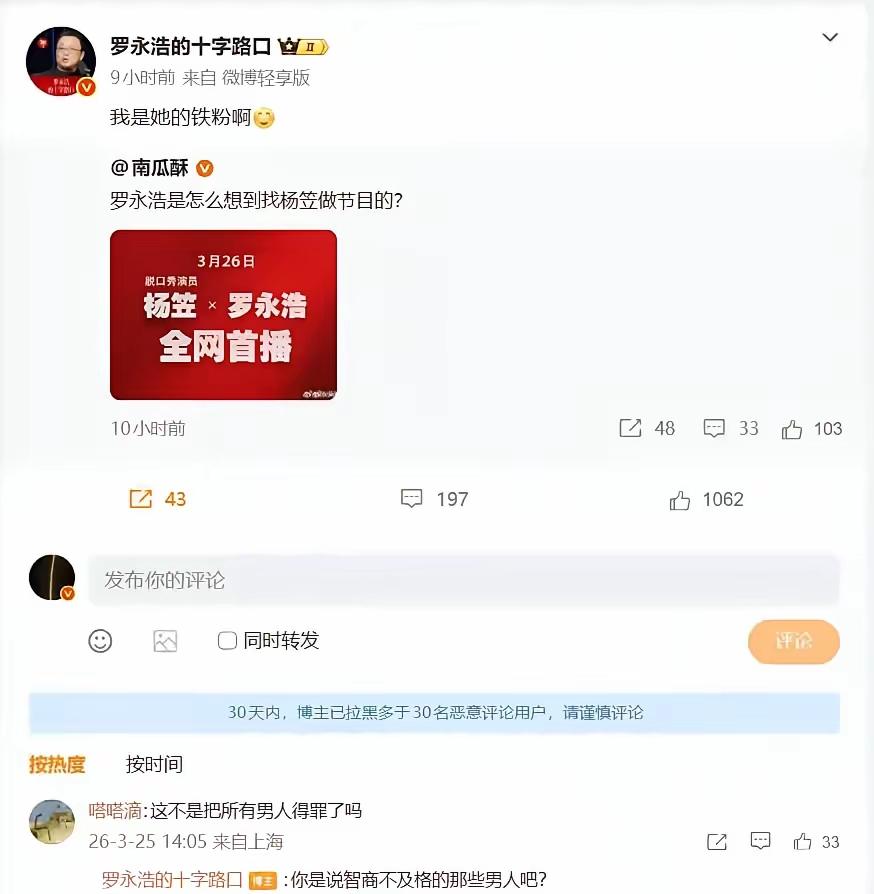The width and height of the screenshot is (874, 894).
Task: Click the repost icon showing 43
Action: coord(142,498)
